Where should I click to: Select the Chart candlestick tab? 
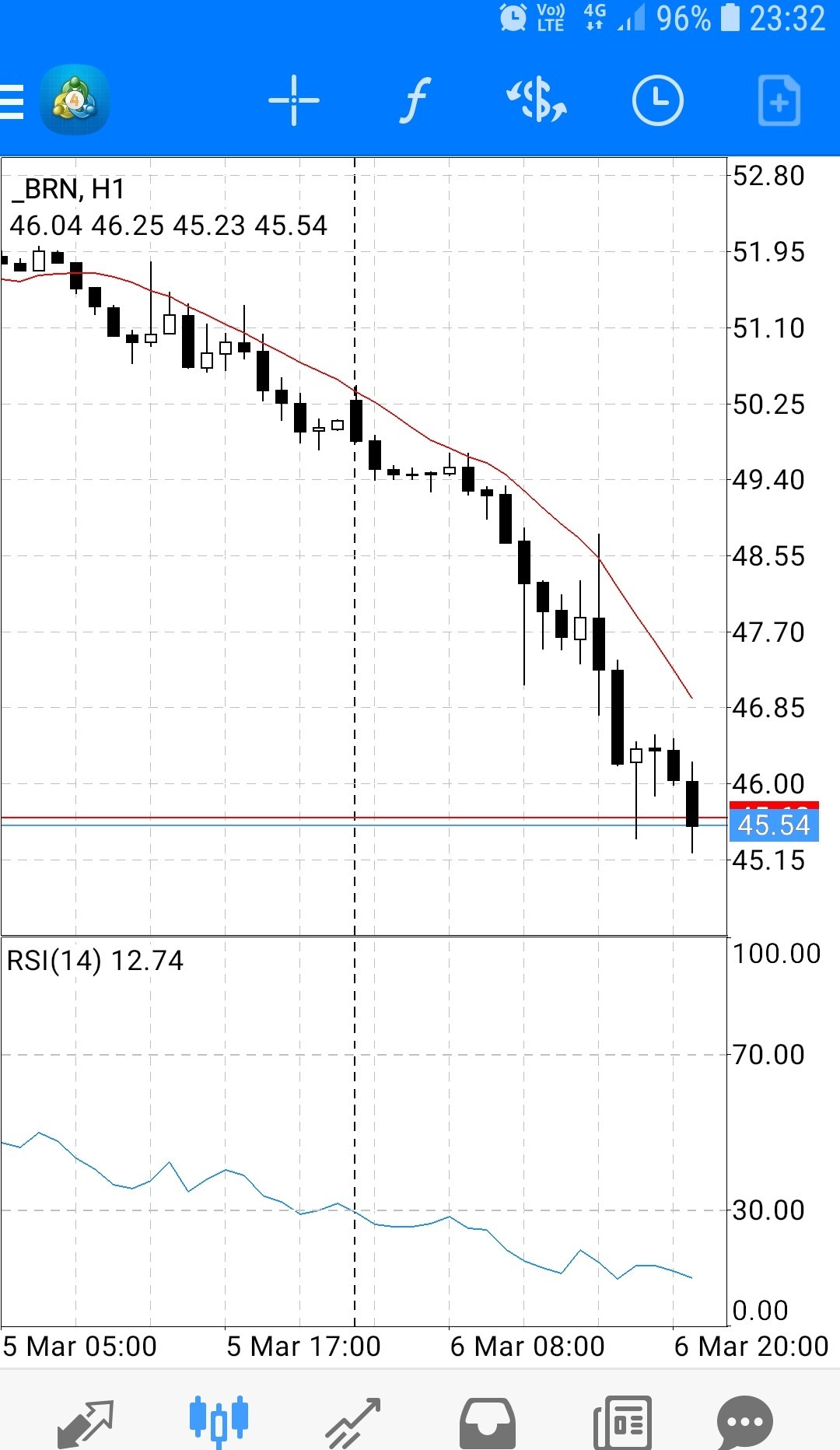(x=219, y=1421)
